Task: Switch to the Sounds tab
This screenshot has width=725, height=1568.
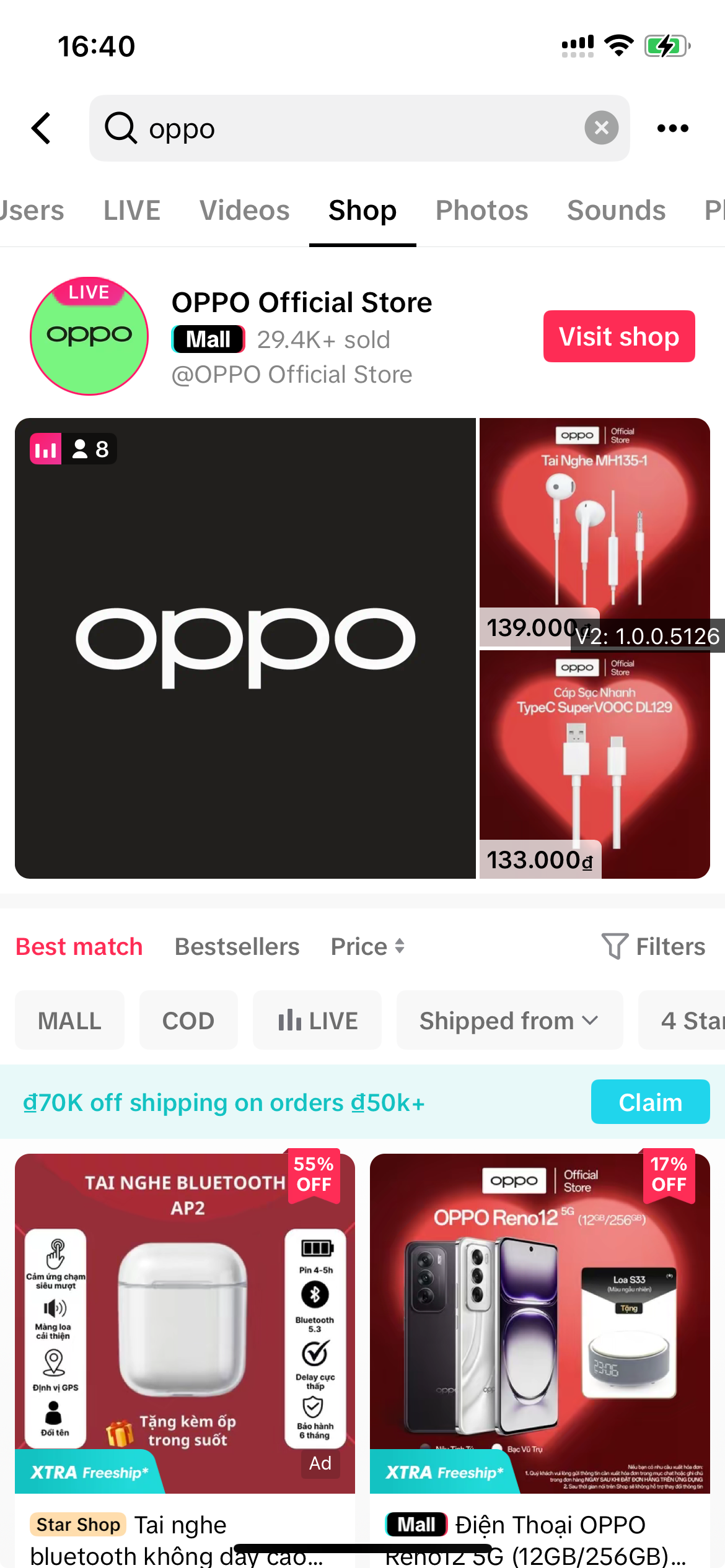Action: pos(616,211)
